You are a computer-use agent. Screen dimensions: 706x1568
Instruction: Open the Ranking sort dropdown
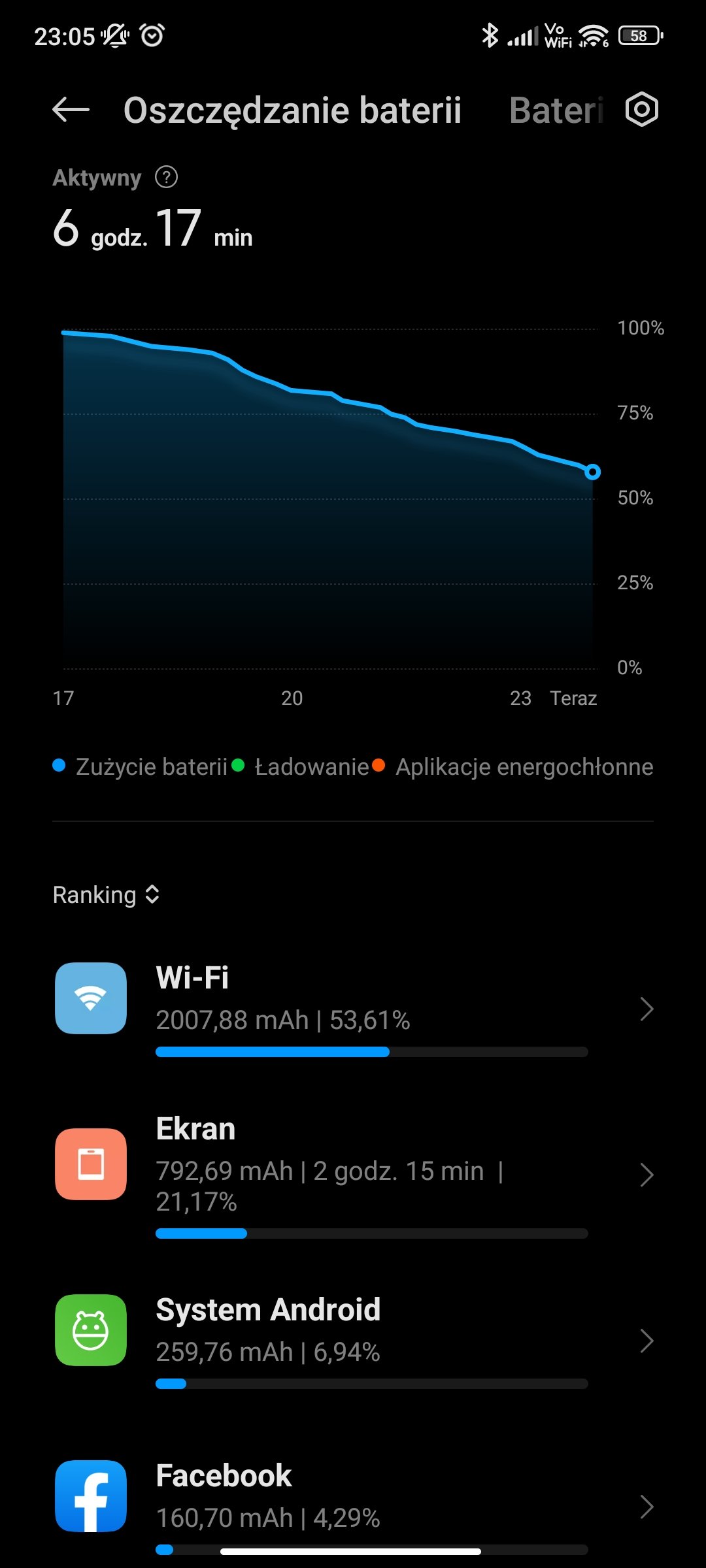click(106, 894)
